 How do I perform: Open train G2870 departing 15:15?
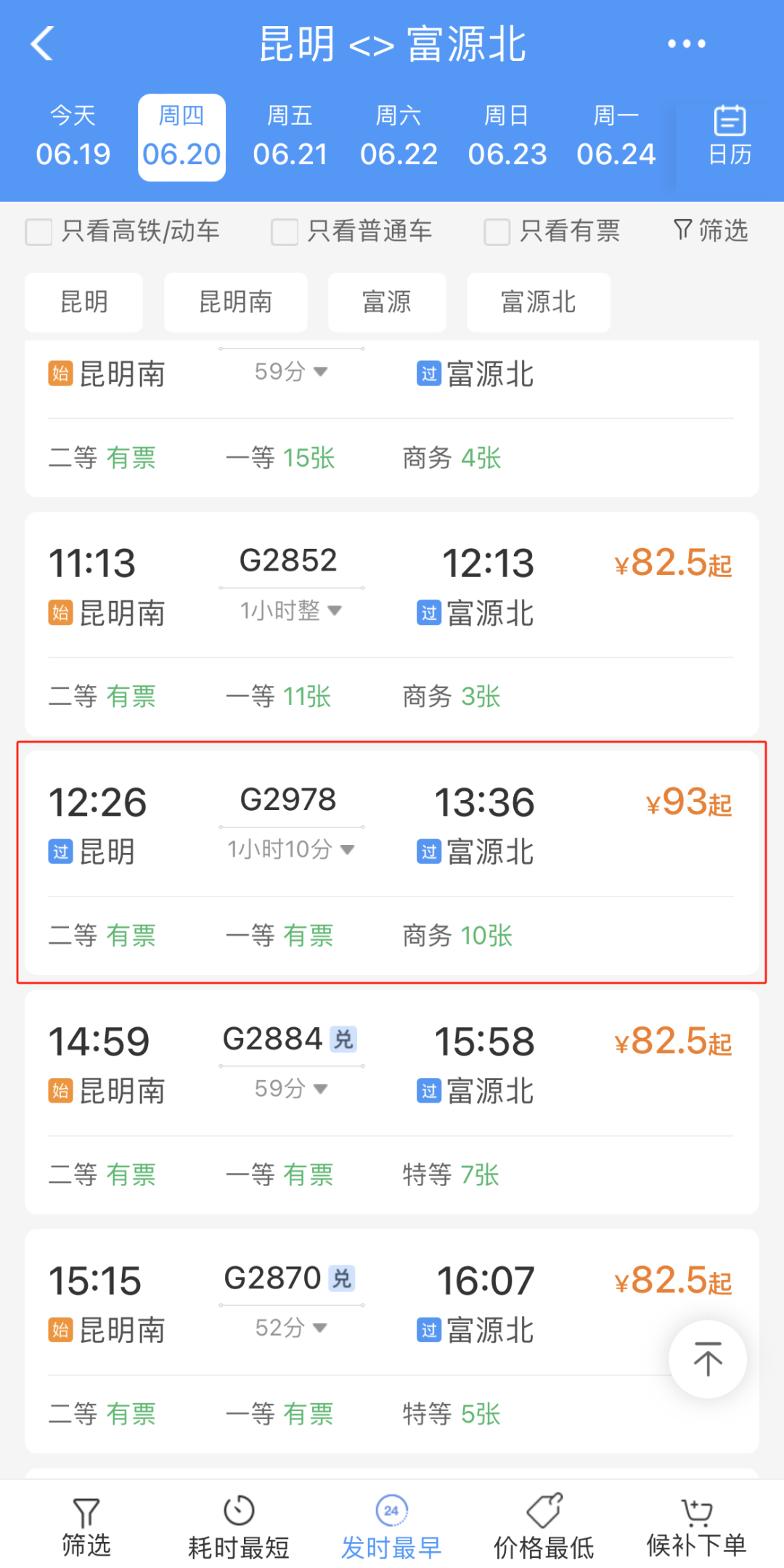tap(392, 1341)
